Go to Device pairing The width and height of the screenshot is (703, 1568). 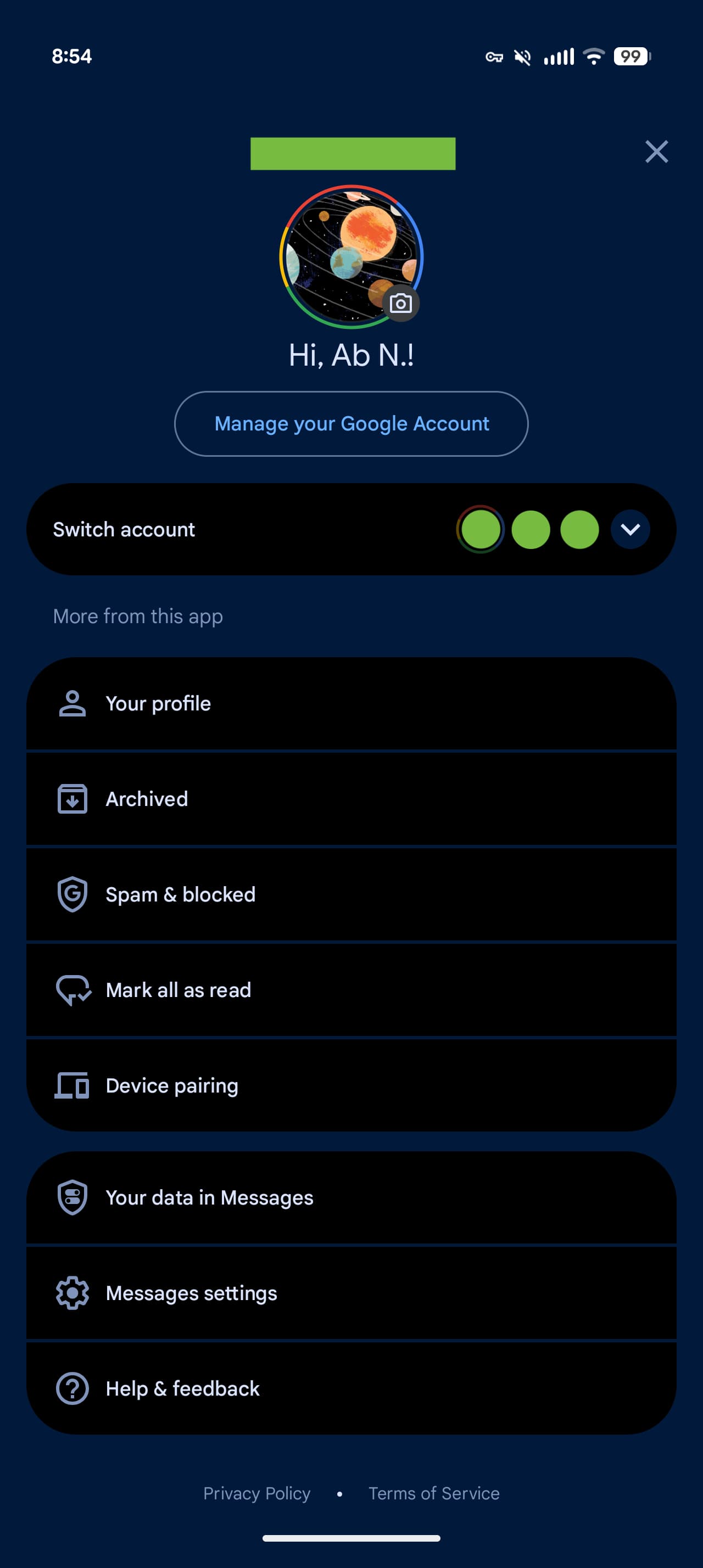351,1085
